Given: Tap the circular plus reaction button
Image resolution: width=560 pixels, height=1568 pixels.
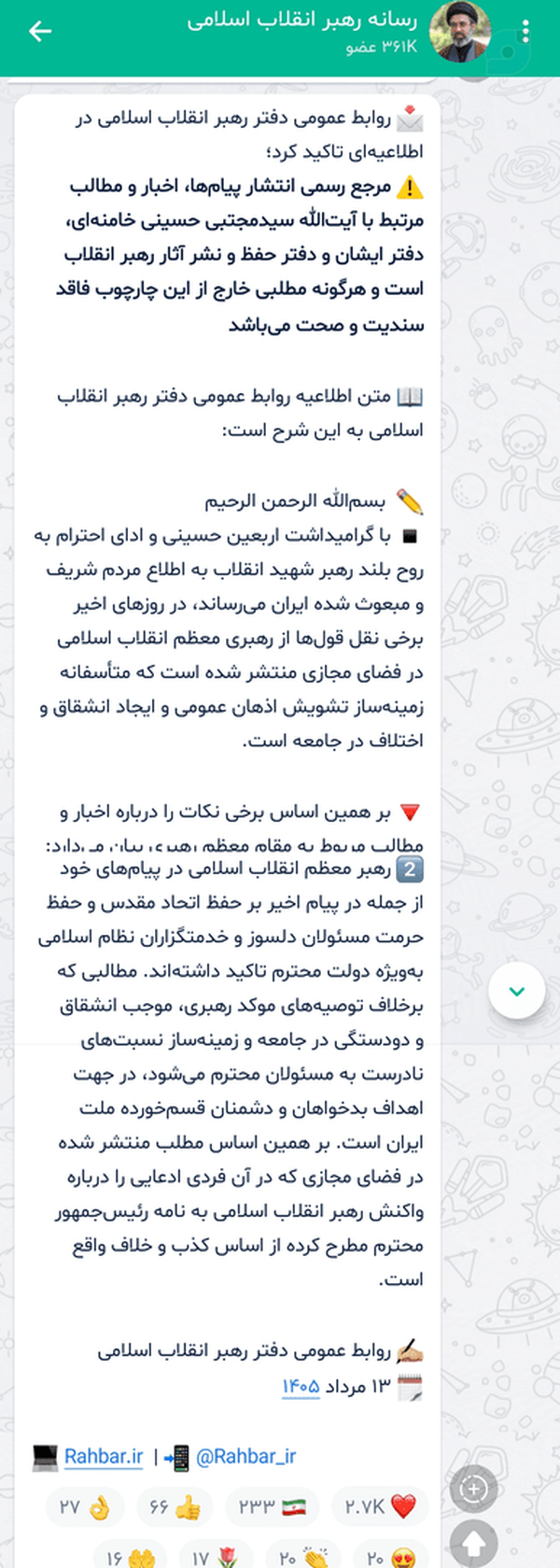Looking at the screenshot, I should click(473, 1490).
